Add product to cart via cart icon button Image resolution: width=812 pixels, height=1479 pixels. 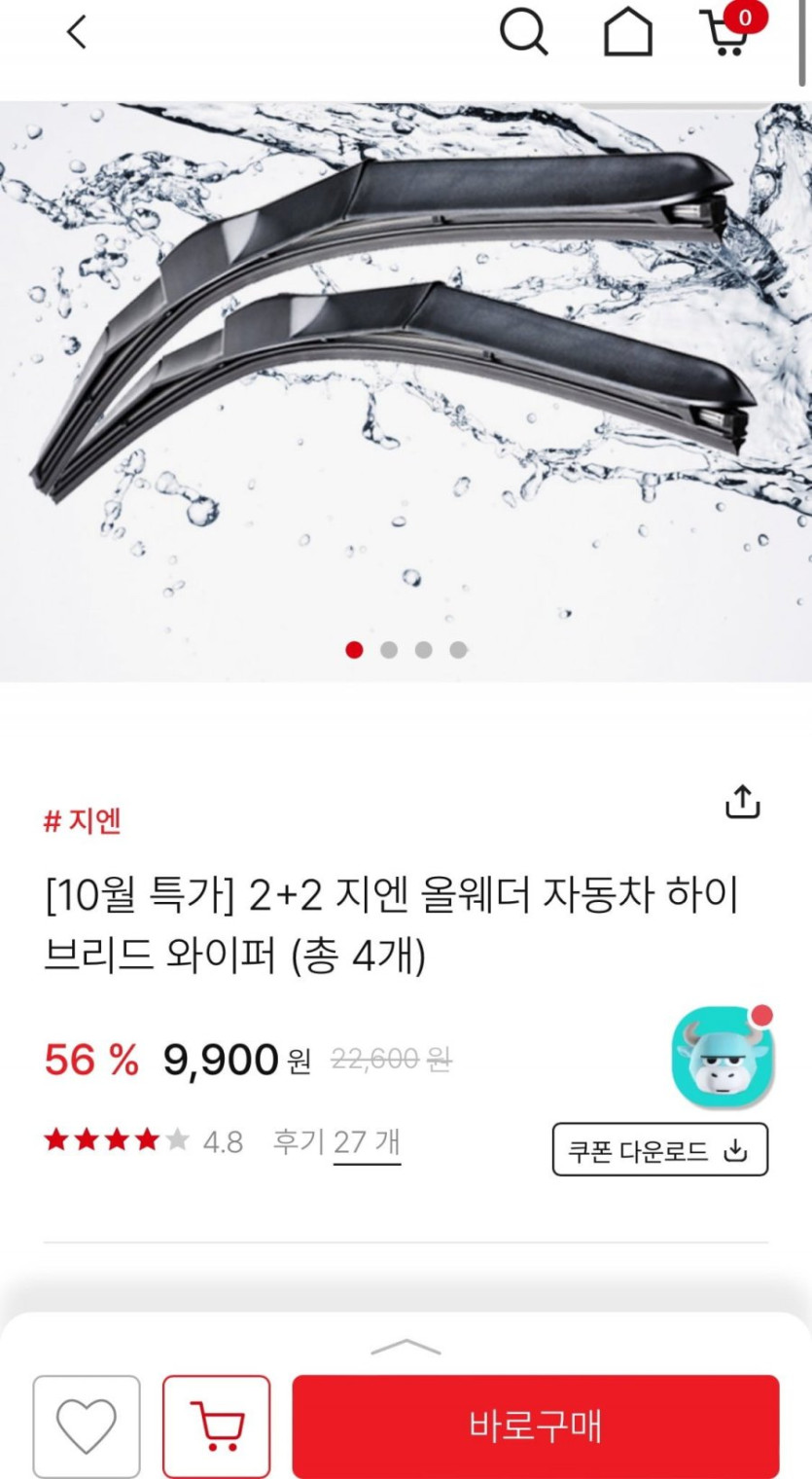click(x=216, y=1425)
